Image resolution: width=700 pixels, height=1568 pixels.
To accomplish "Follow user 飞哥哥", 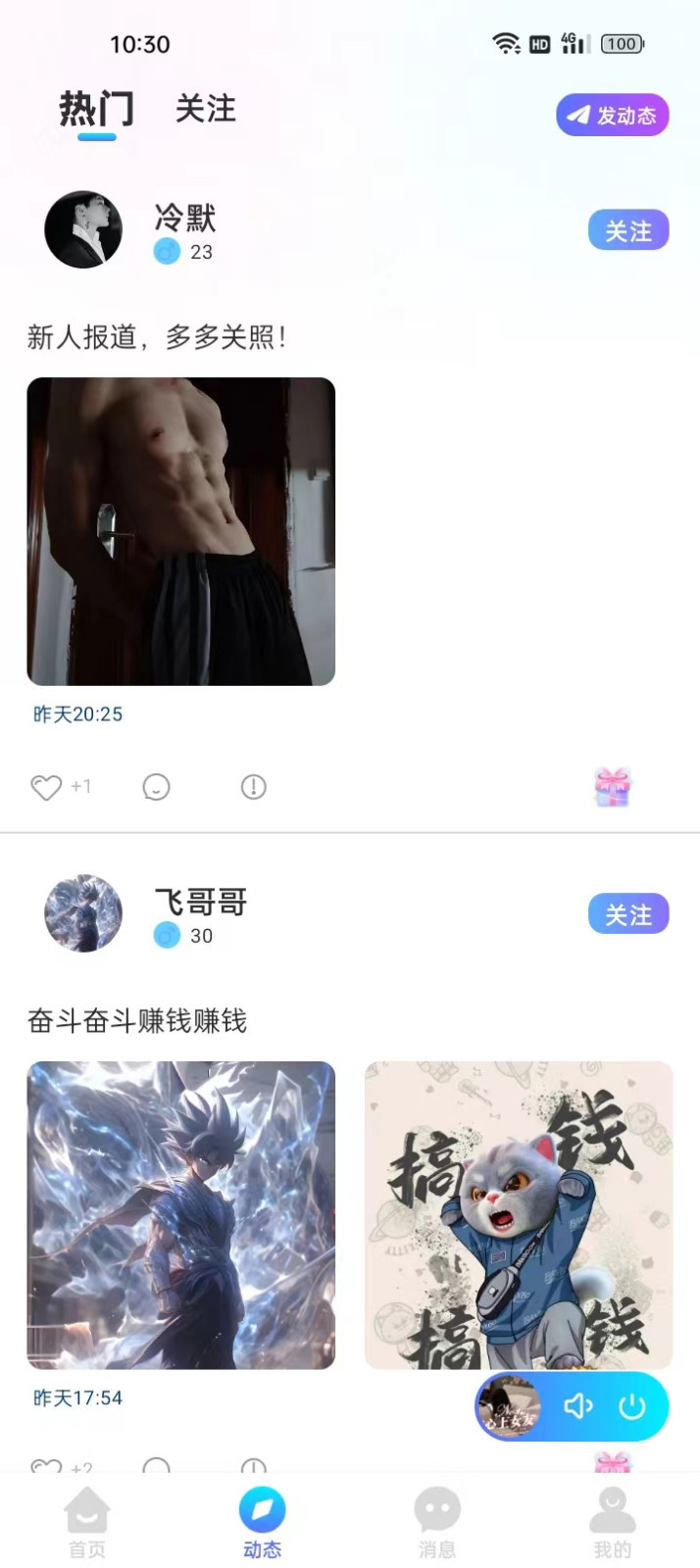I will tap(627, 914).
